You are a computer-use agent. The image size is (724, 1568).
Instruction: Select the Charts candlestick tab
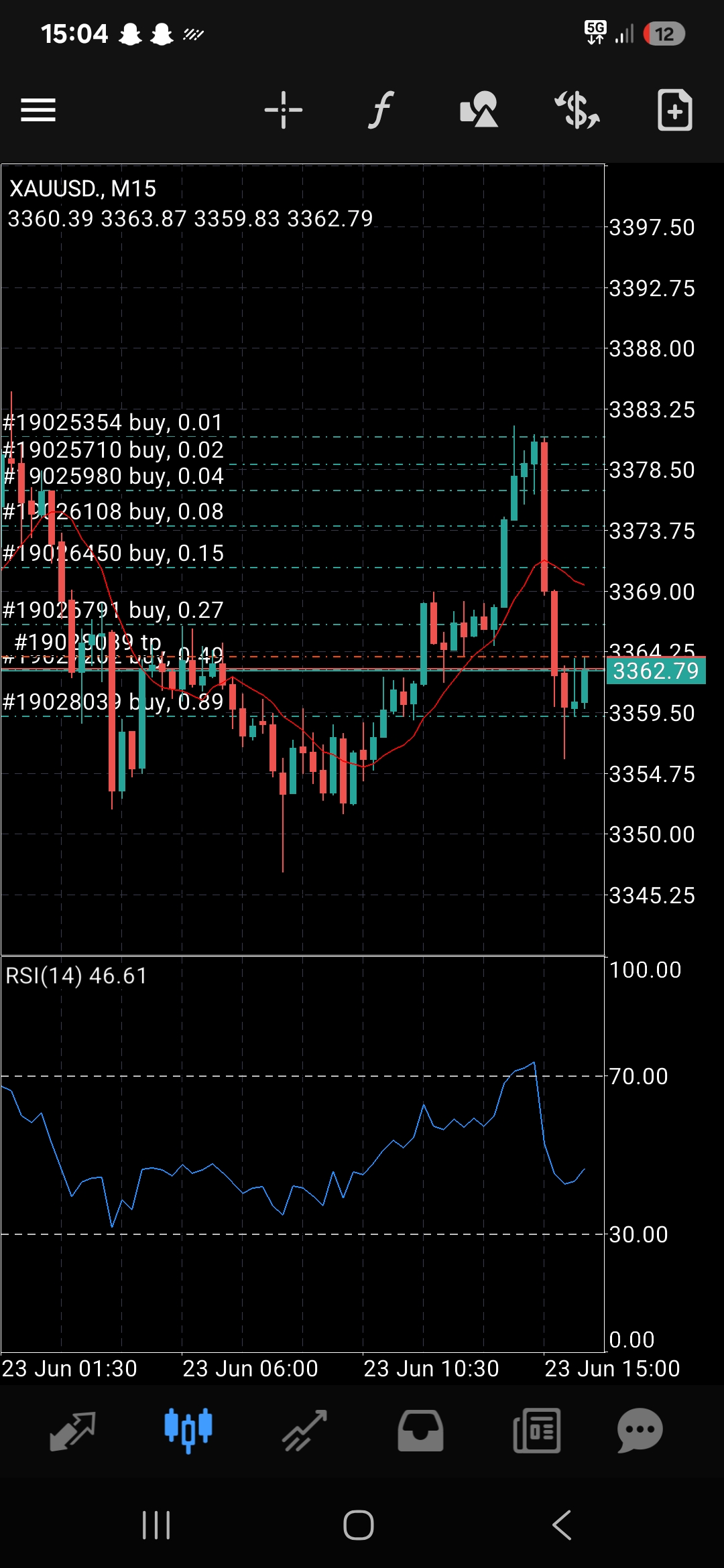[x=190, y=1431]
